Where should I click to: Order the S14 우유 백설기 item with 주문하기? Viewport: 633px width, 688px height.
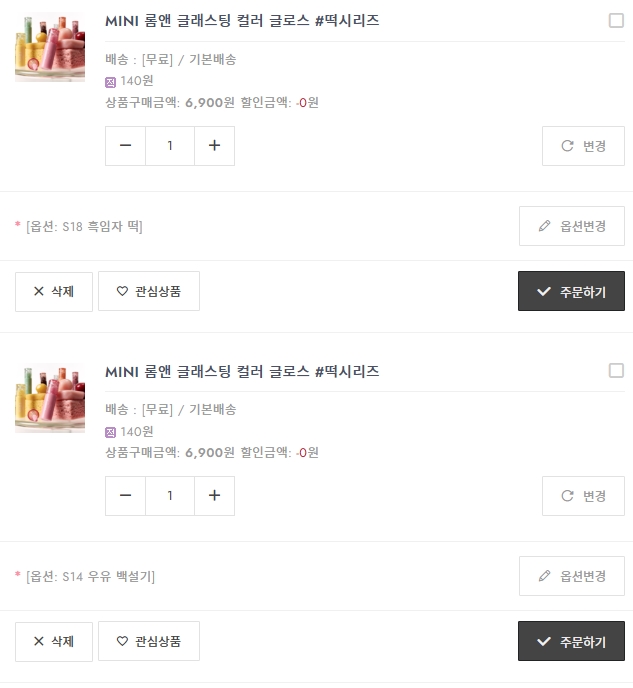pyautogui.click(x=571, y=641)
